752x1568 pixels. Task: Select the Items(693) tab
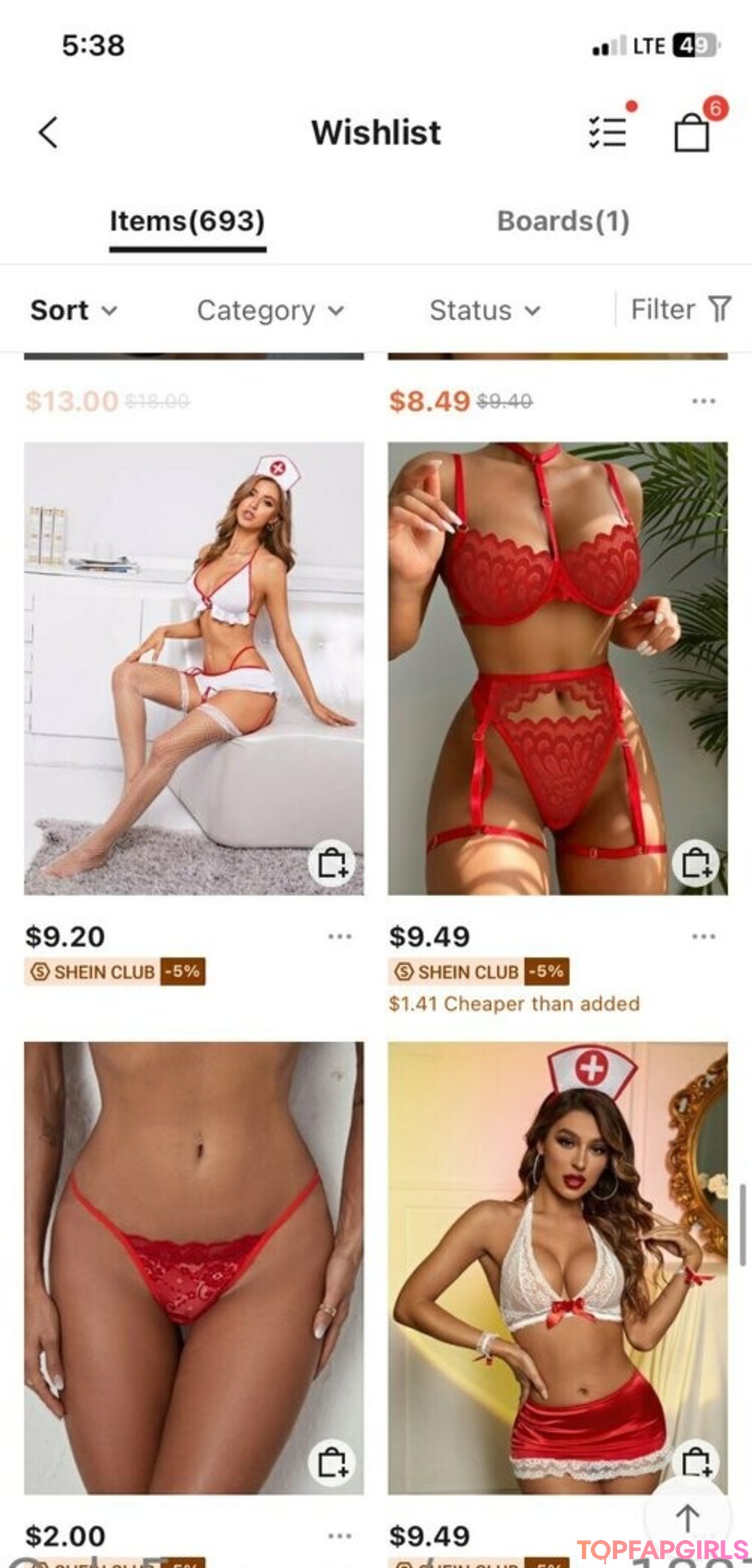tap(187, 222)
